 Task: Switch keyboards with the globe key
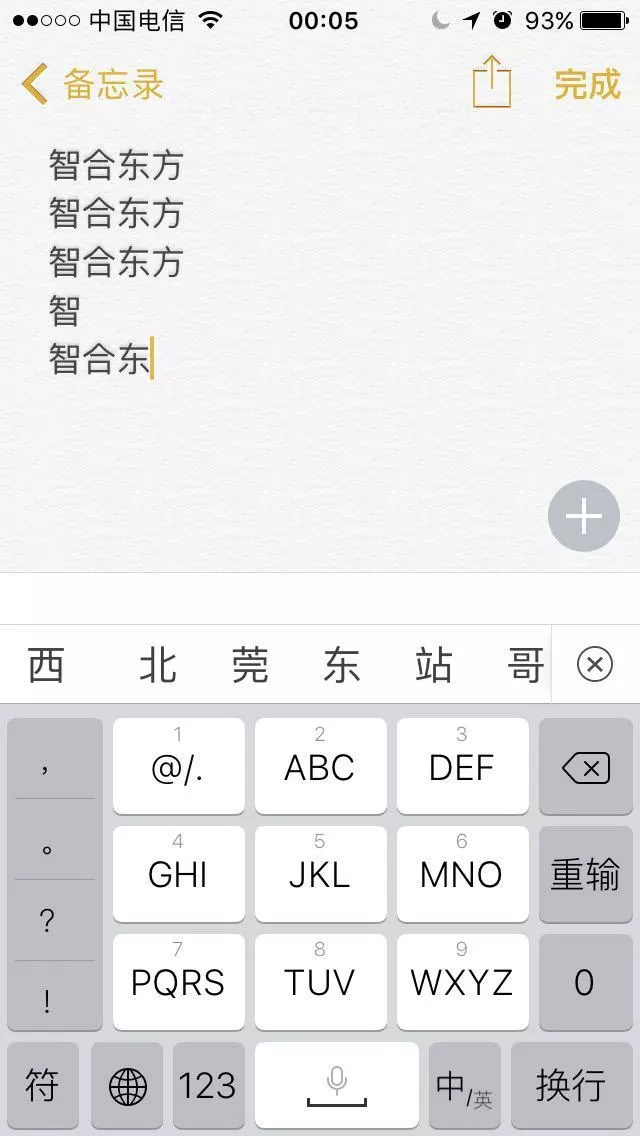[x=128, y=1085]
